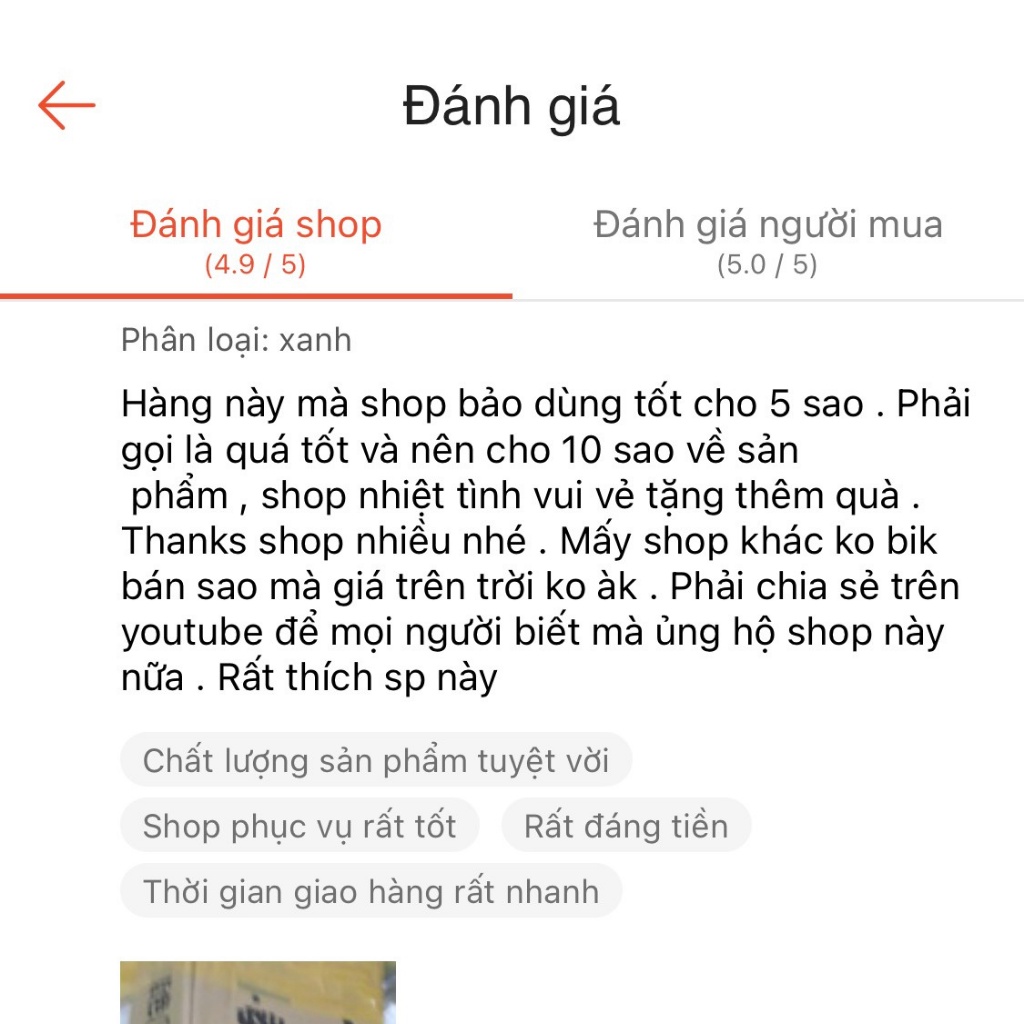Open the review photo thumbnail
The height and width of the screenshot is (1024, 1024).
point(258,992)
